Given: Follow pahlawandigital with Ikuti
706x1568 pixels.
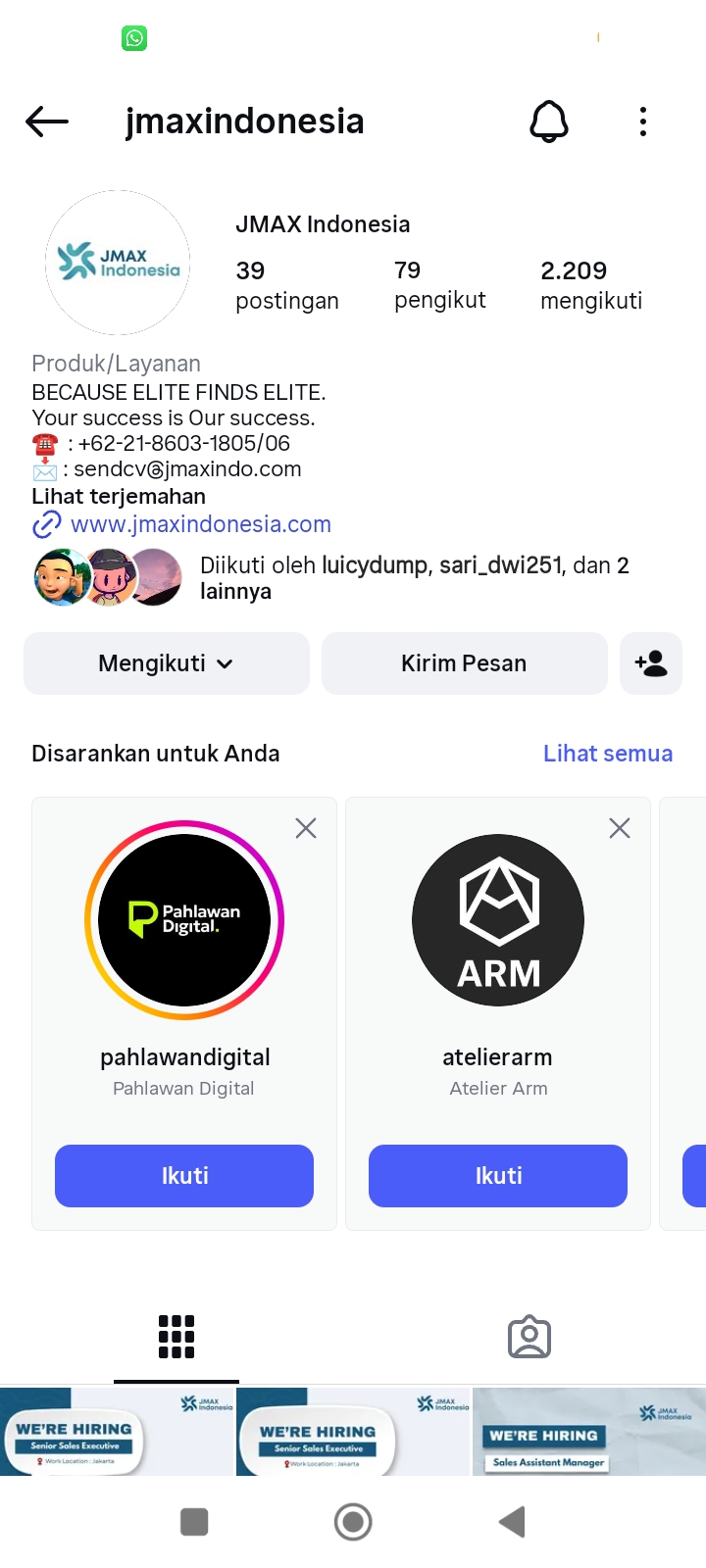Looking at the screenshot, I should click(184, 1176).
